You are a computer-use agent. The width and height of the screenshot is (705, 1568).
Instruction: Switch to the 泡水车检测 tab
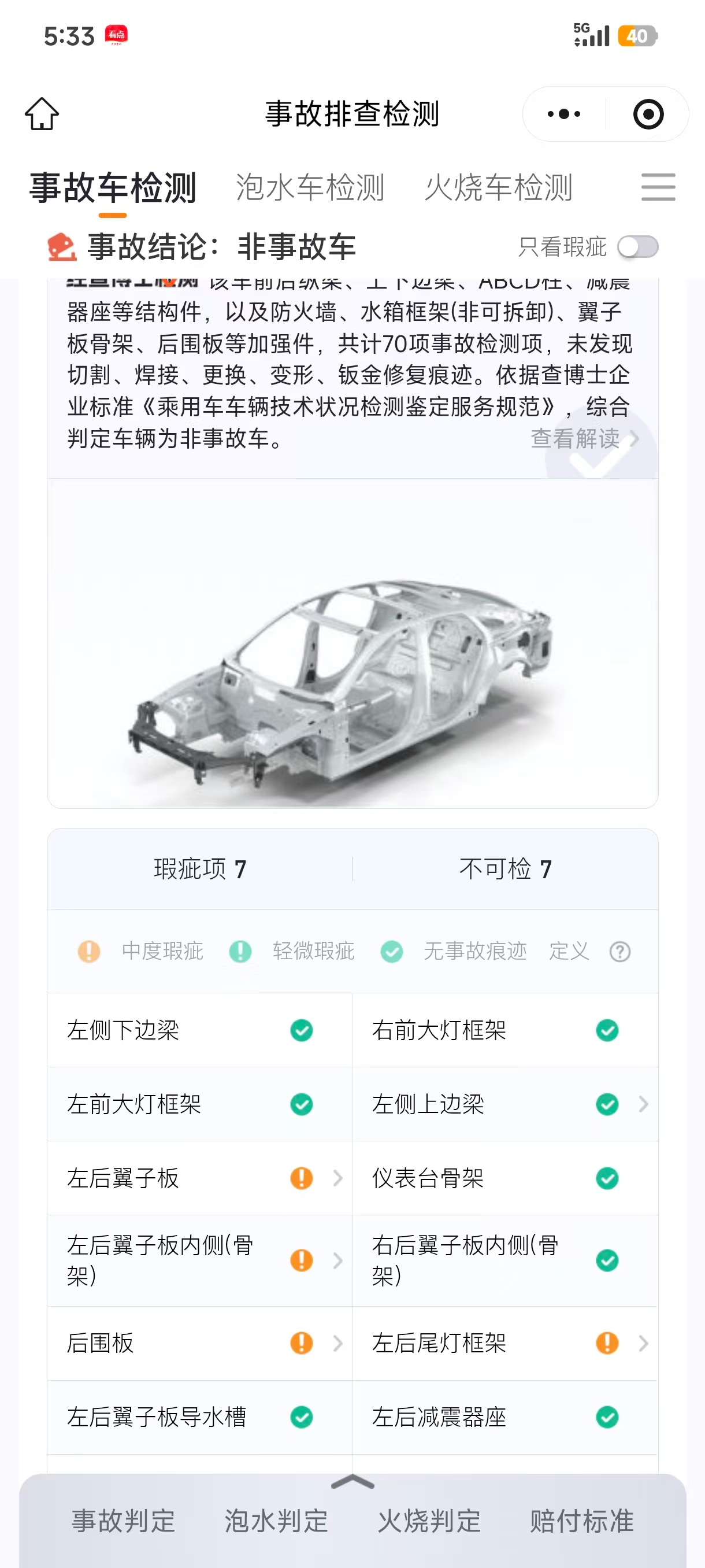[x=310, y=187]
